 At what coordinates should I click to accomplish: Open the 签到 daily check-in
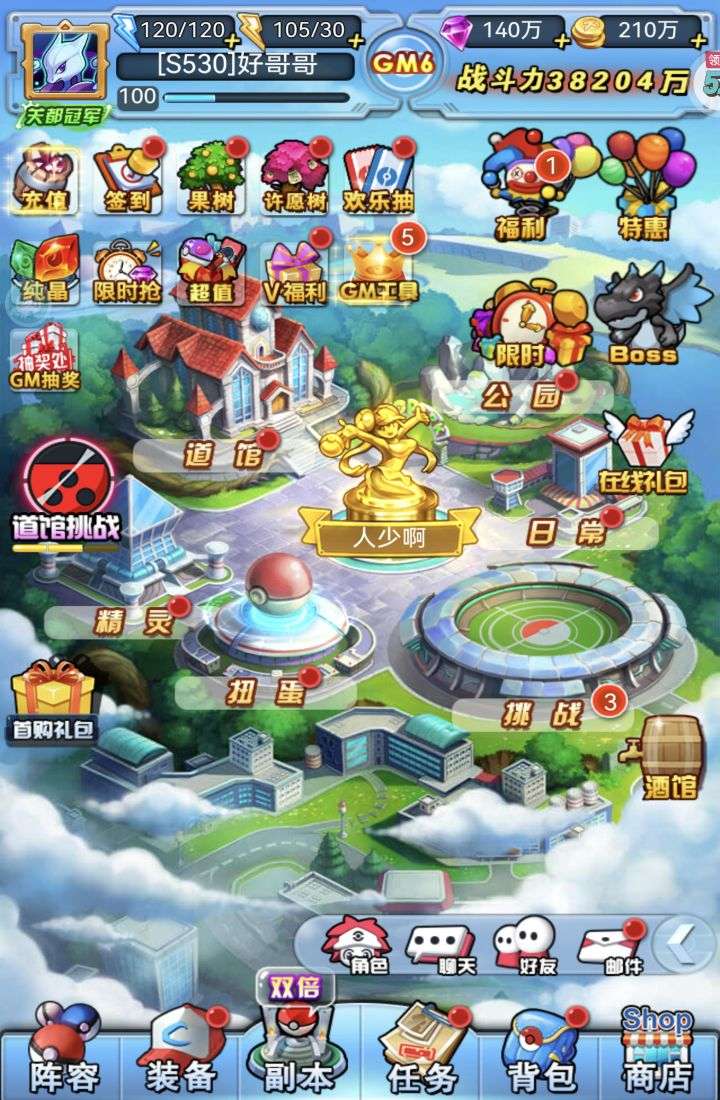128,180
